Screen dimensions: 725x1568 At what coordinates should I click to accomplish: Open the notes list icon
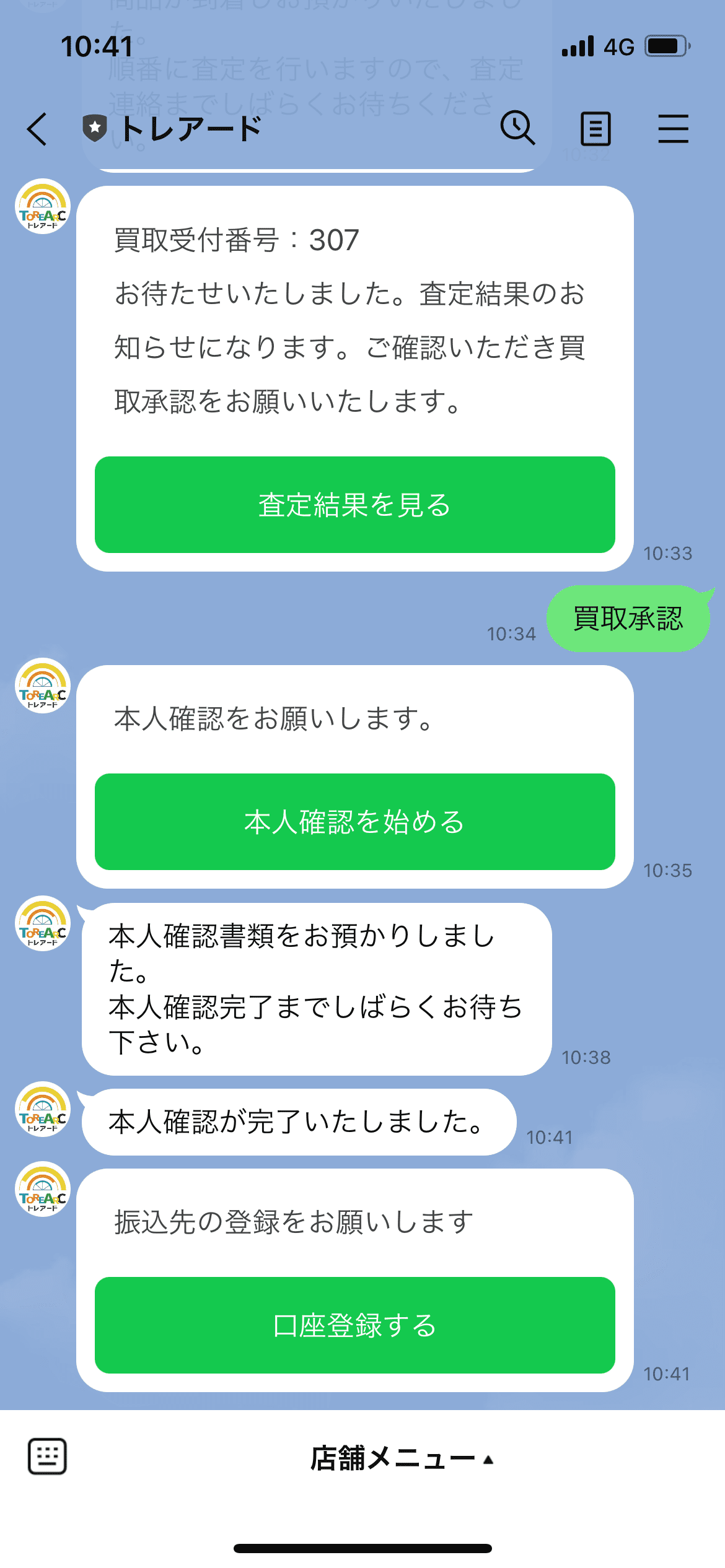click(x=595, y=129)
